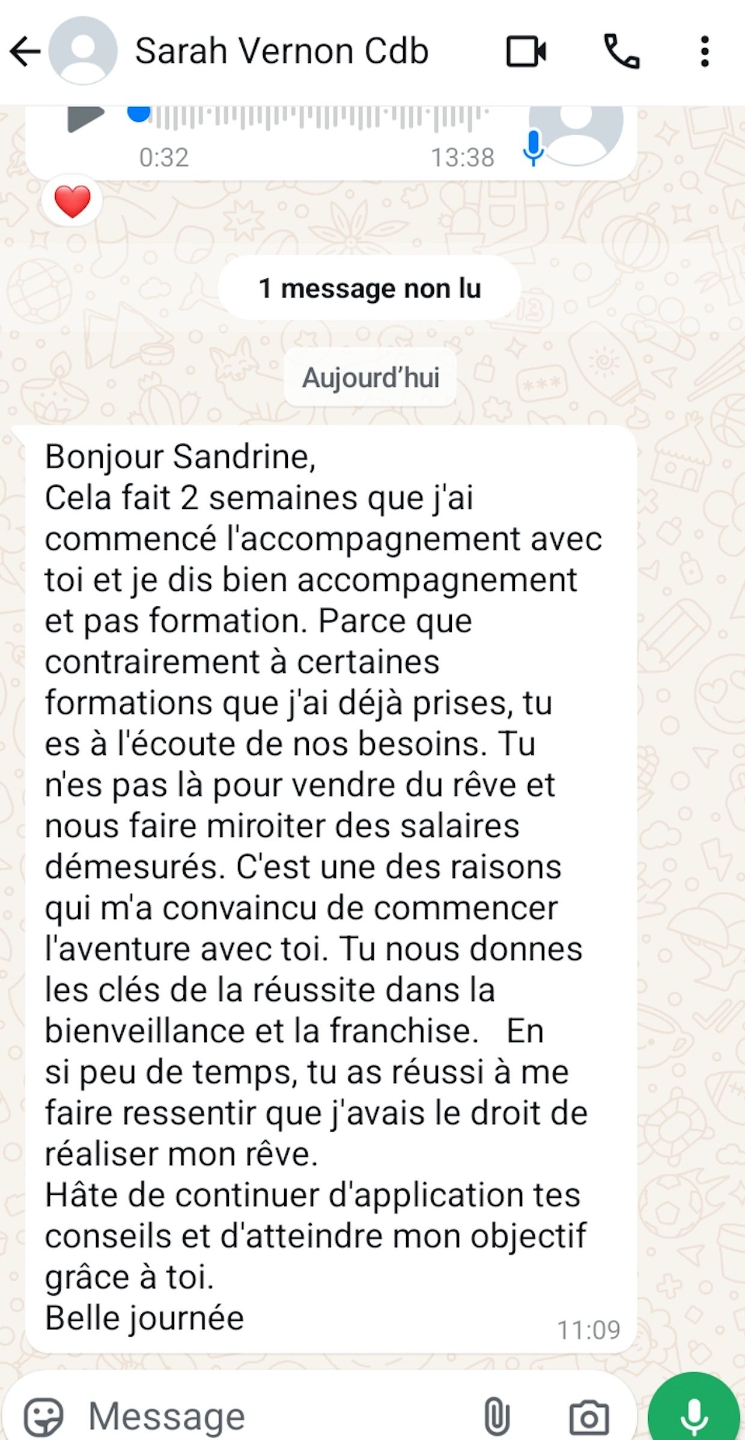Go back to the chat list
The width and height of the screenshot is (745, 1440).
click(x=25, y=51)
